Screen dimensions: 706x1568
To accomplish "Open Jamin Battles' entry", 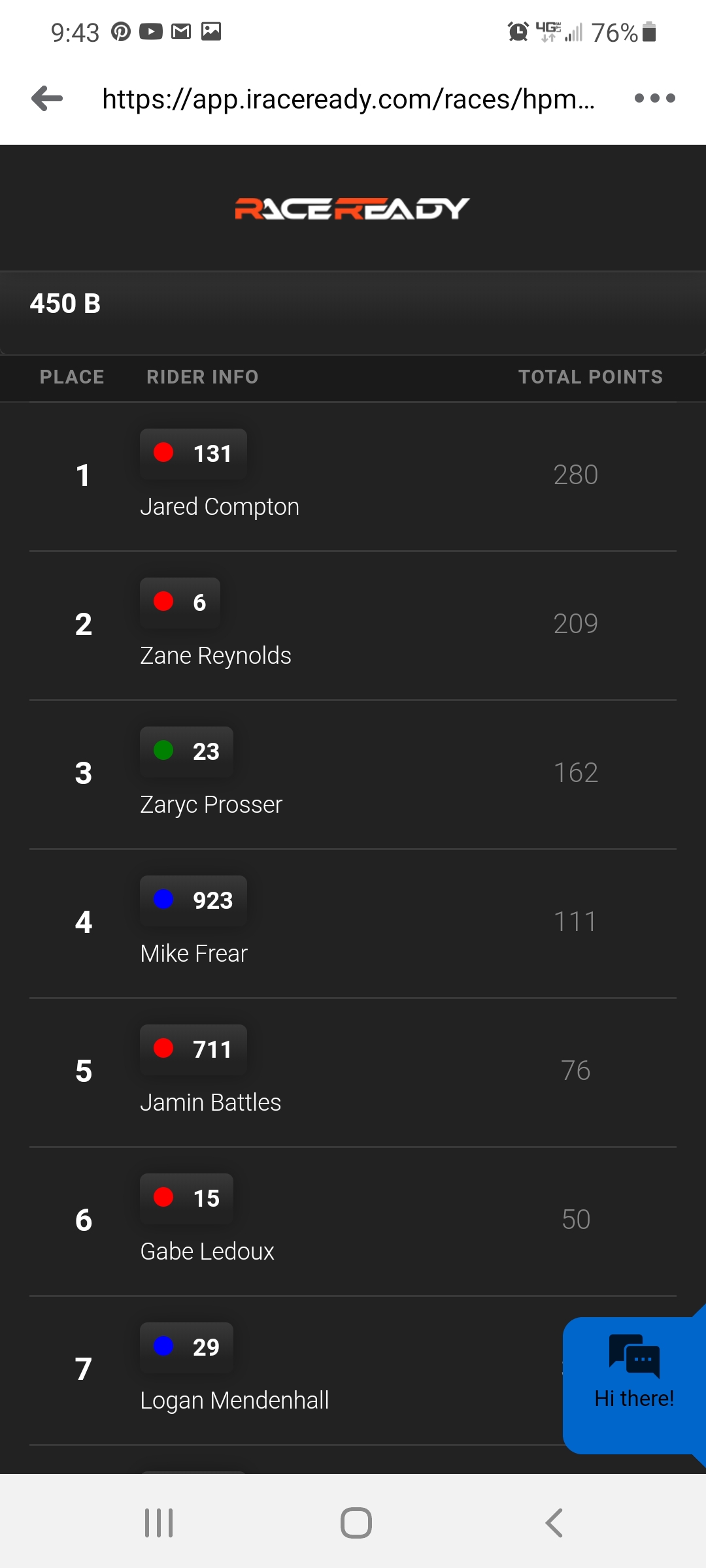I will tap(353, 1072).
